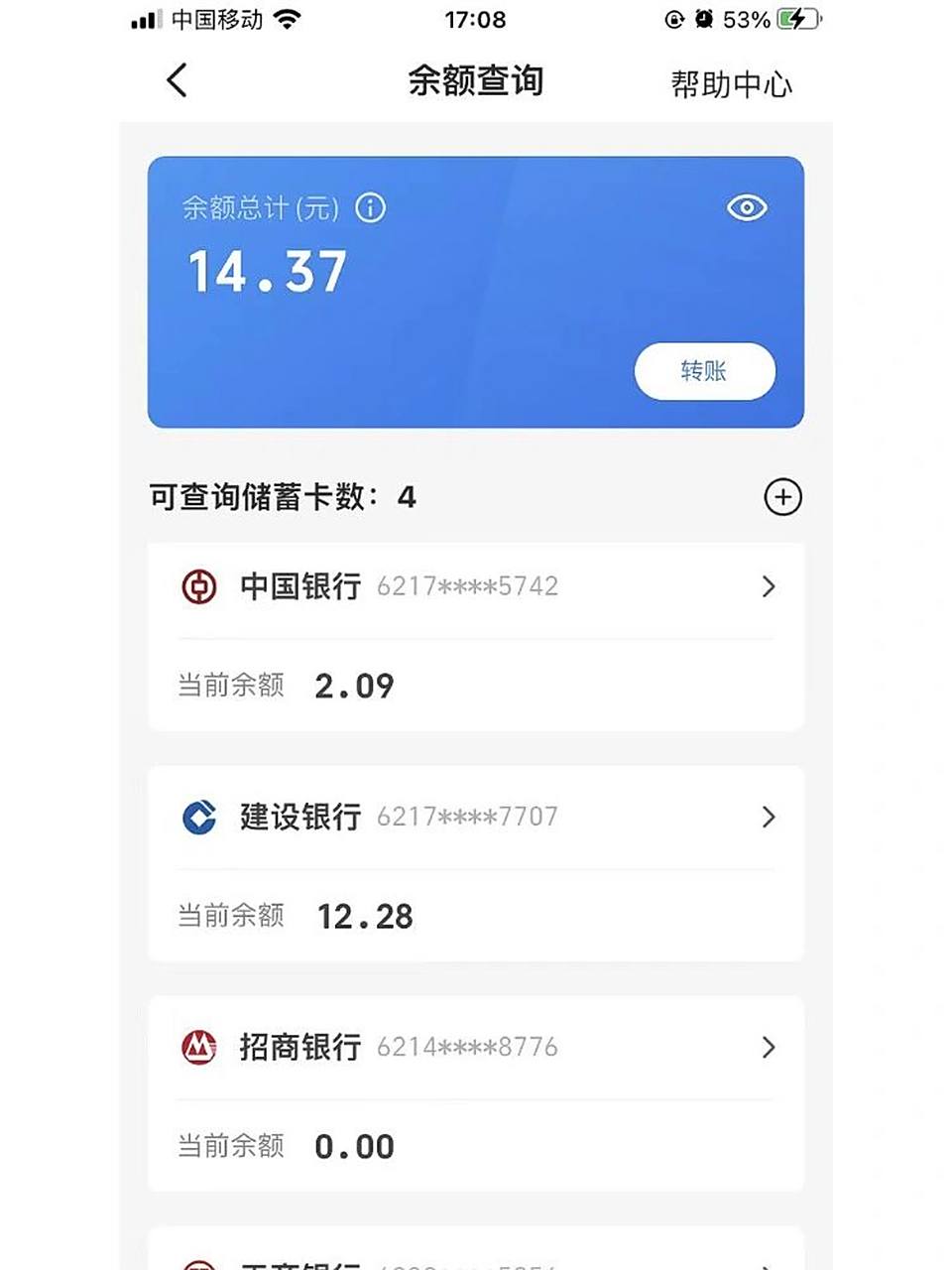Open the 帮助中心 menu

732,84
